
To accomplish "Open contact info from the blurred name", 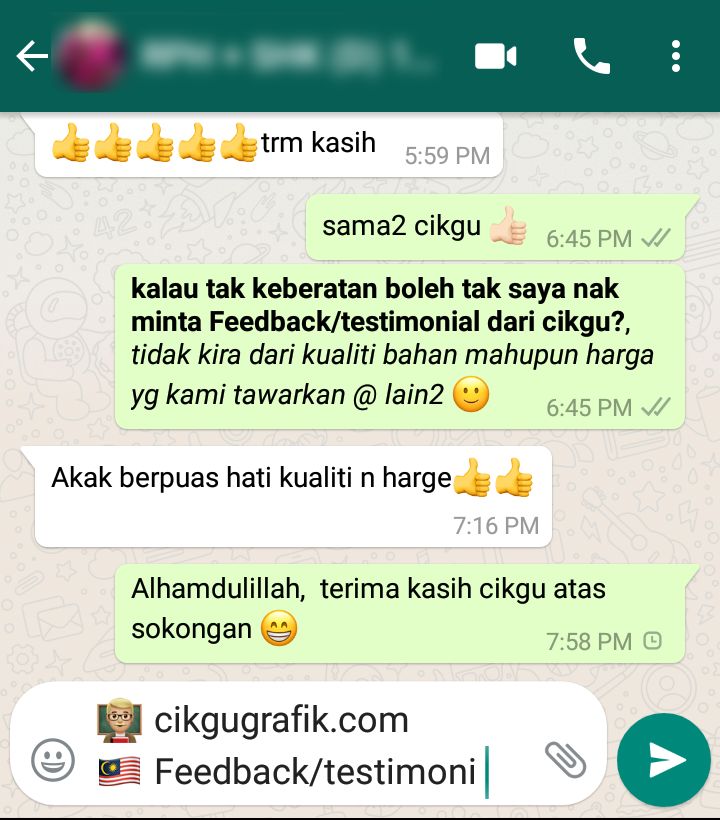I will coord(290,56).
